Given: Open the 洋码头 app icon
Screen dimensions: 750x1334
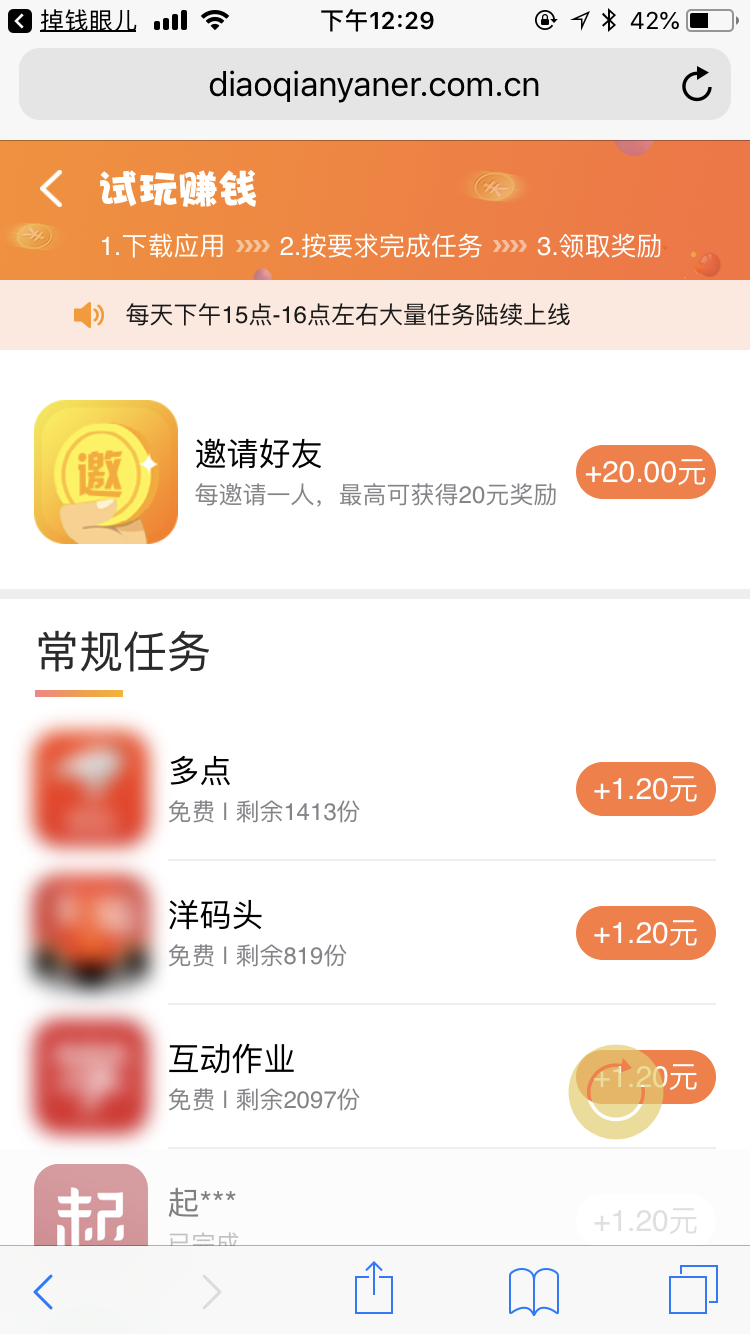Looking at the screenshot, I should click(x=91, y=931).
